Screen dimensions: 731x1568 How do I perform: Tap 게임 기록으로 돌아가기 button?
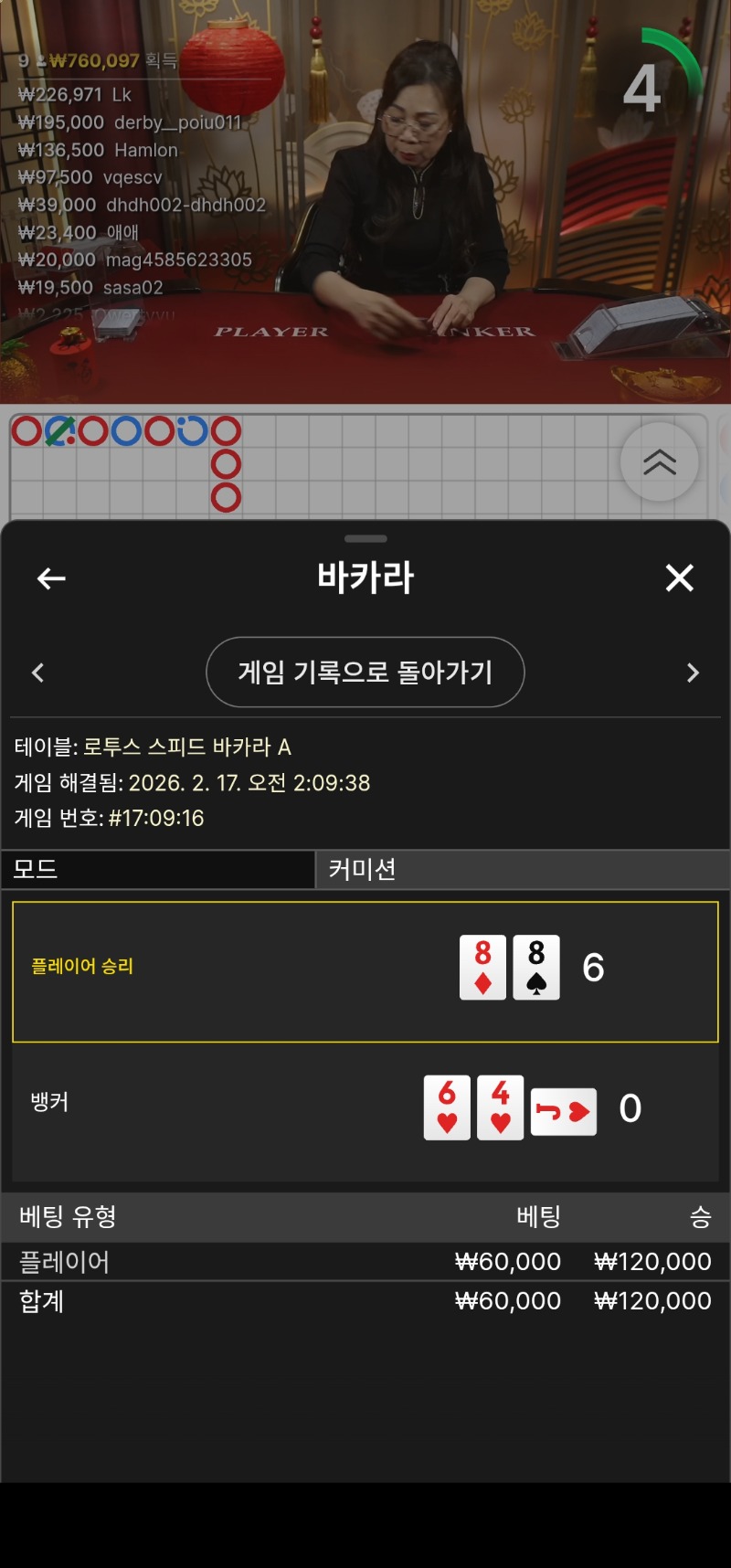coord(365,673)
